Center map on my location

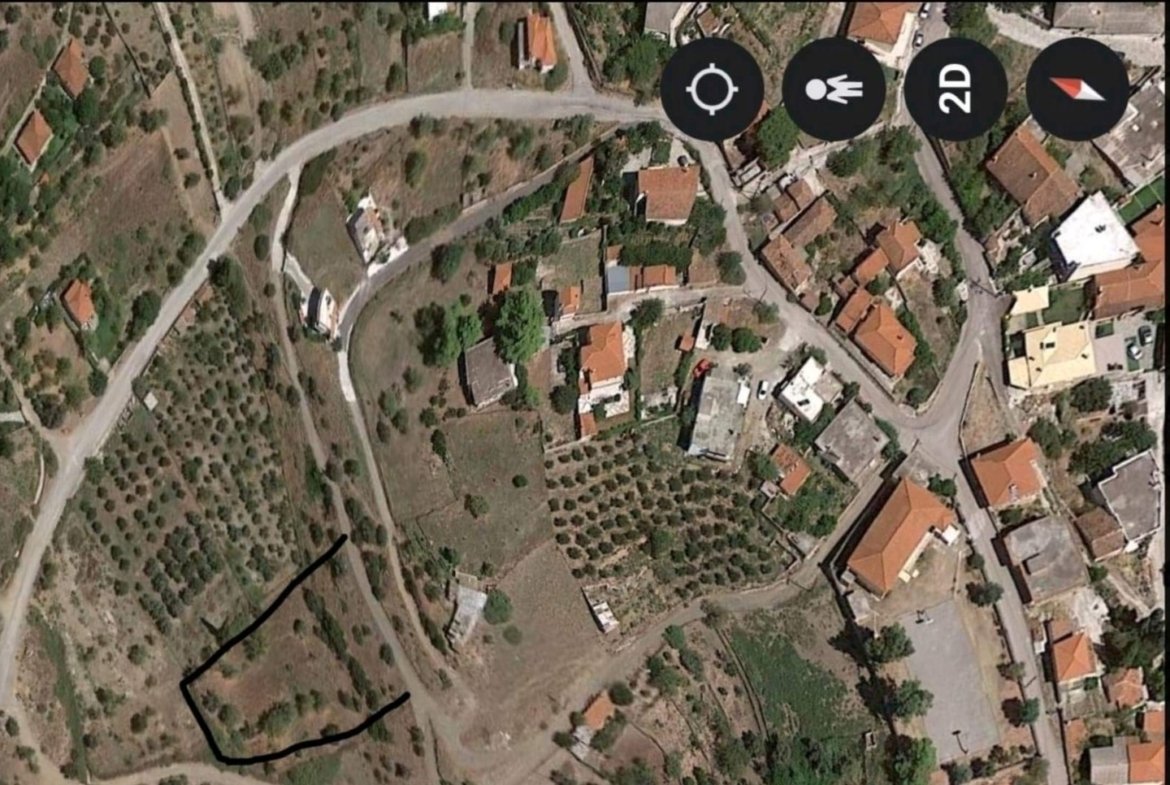(711, 89)
